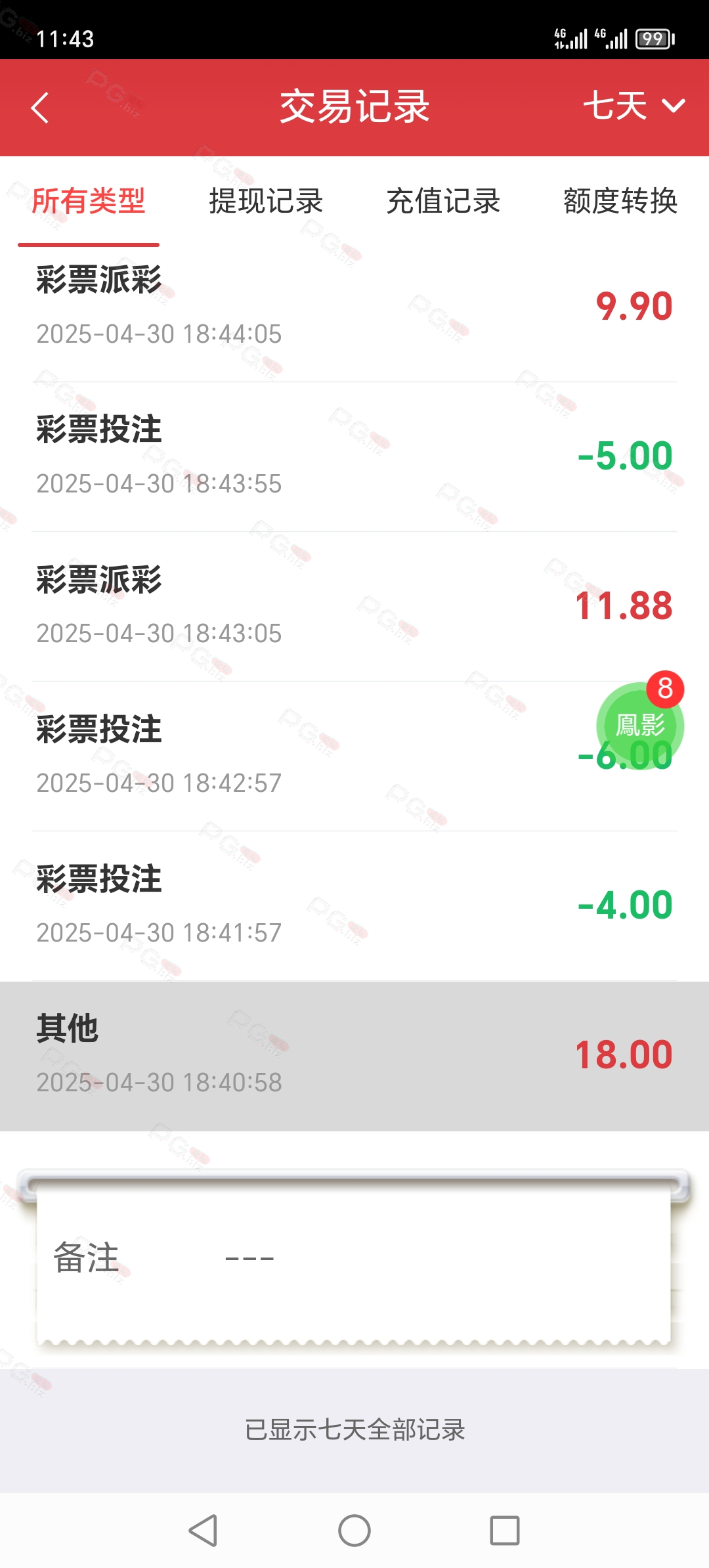Select the 所有类型 tab
Image resolution: width=709 pixels, height=1568 pixels.
[x=89, y=201]
